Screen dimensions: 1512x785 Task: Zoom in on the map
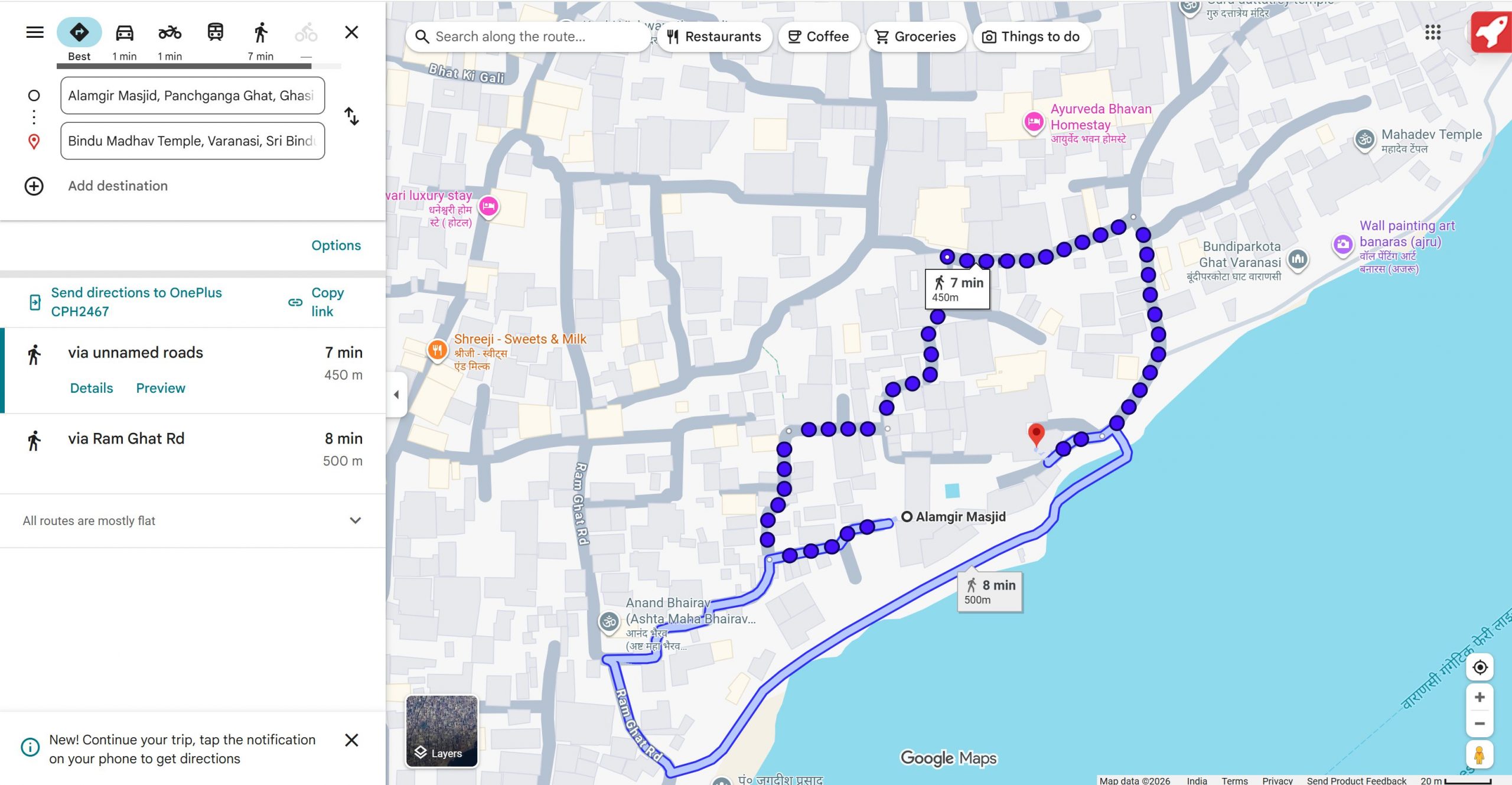point(1479,697)
